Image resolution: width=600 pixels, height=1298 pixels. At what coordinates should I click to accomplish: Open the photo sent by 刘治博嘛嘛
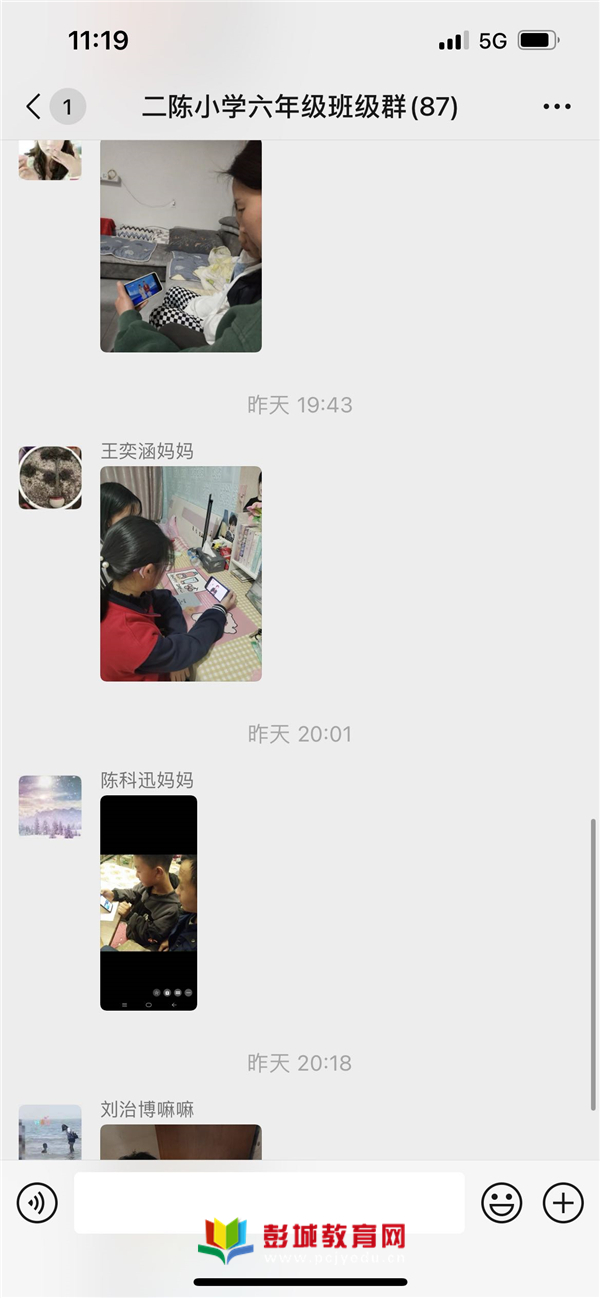pyautogui.click(x=181, y=1142)
